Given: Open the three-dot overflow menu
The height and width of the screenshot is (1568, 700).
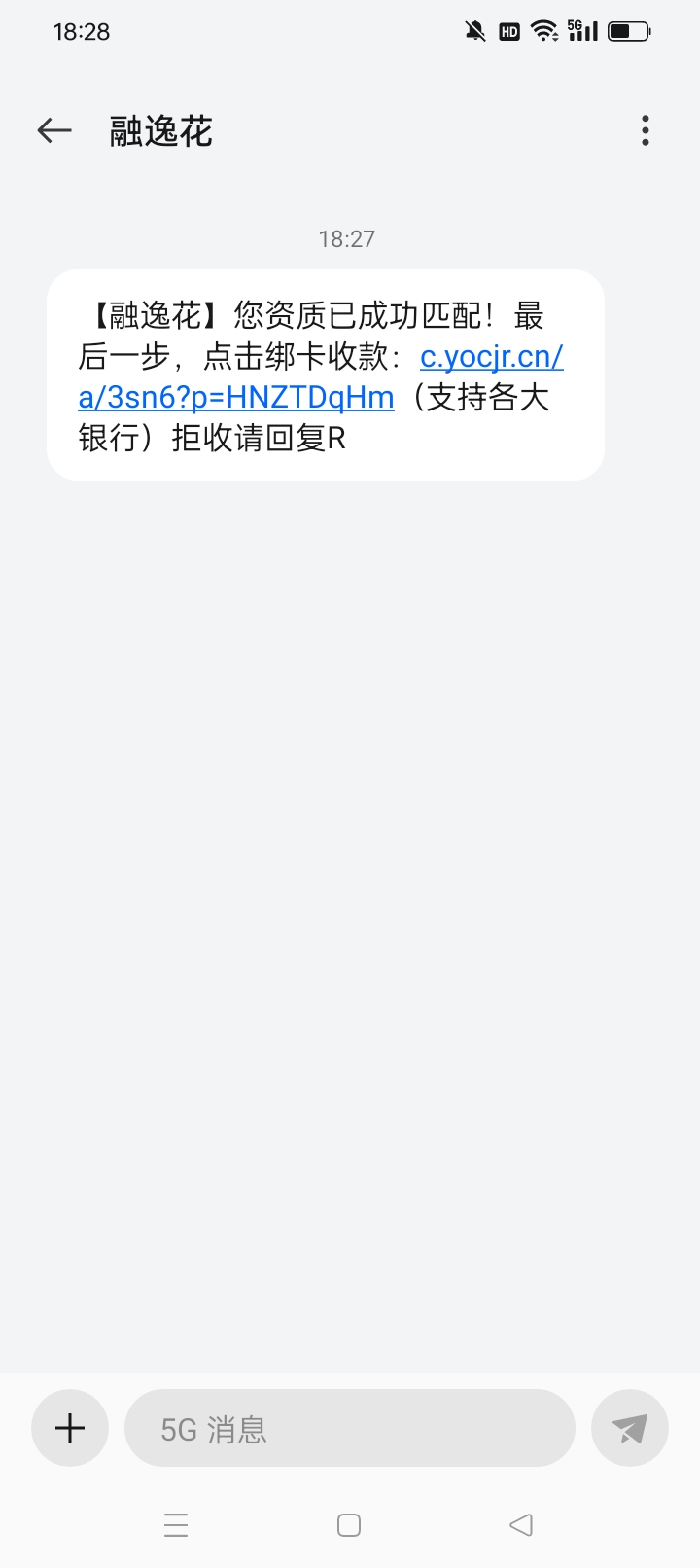Looking at the screenshot, I should tap(646, 130).
